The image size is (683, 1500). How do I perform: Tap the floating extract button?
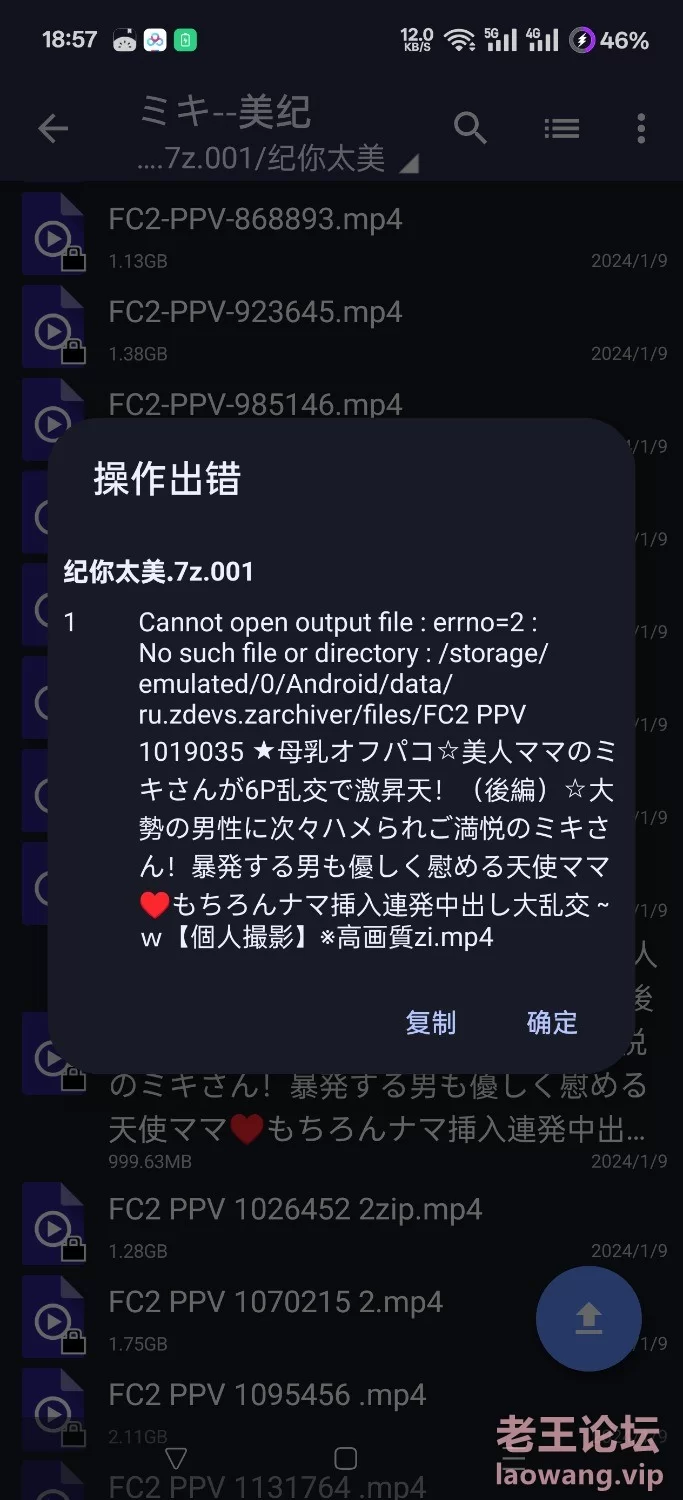[588, 1320]
